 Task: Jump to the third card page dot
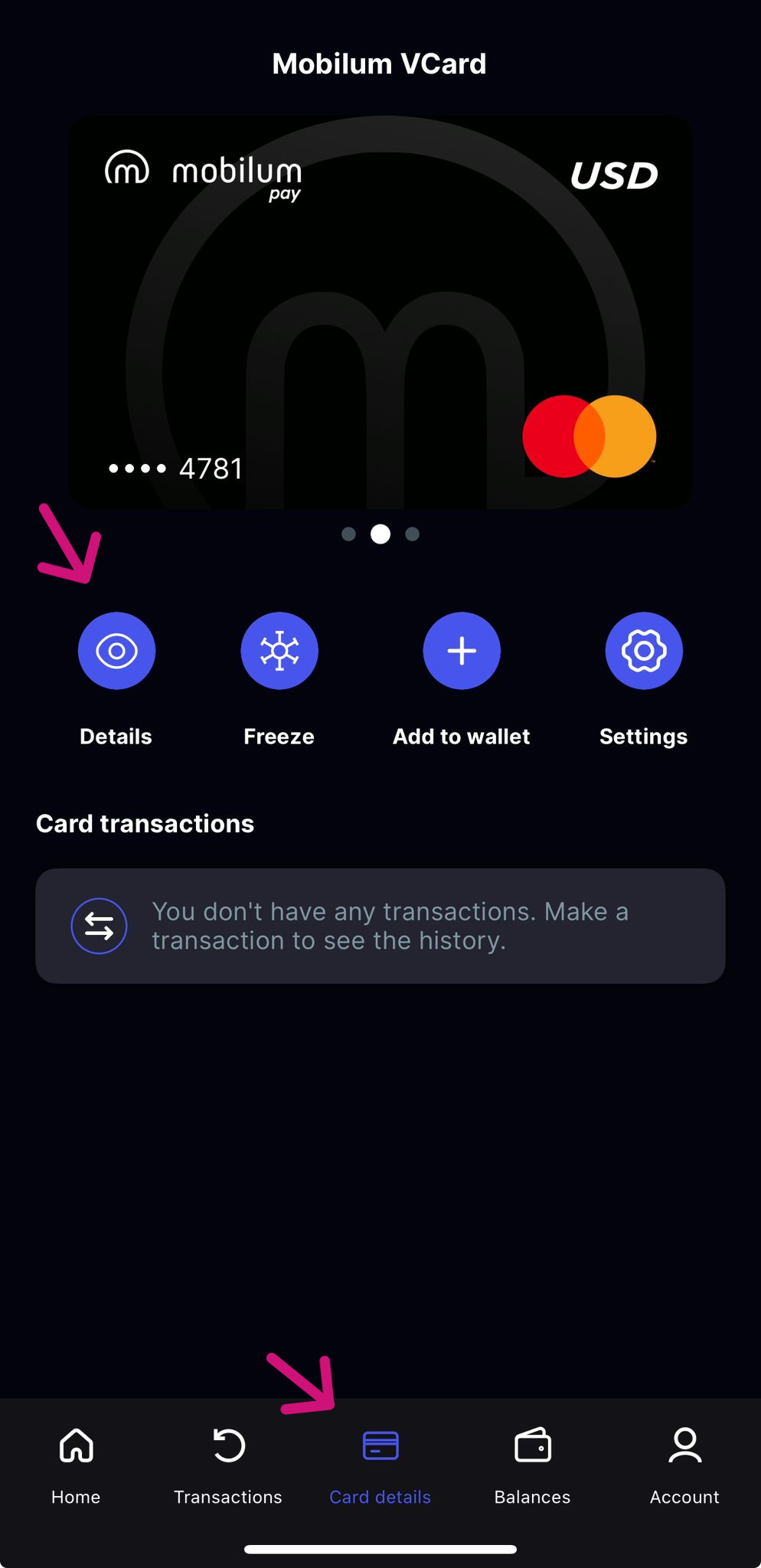point(413,534)
